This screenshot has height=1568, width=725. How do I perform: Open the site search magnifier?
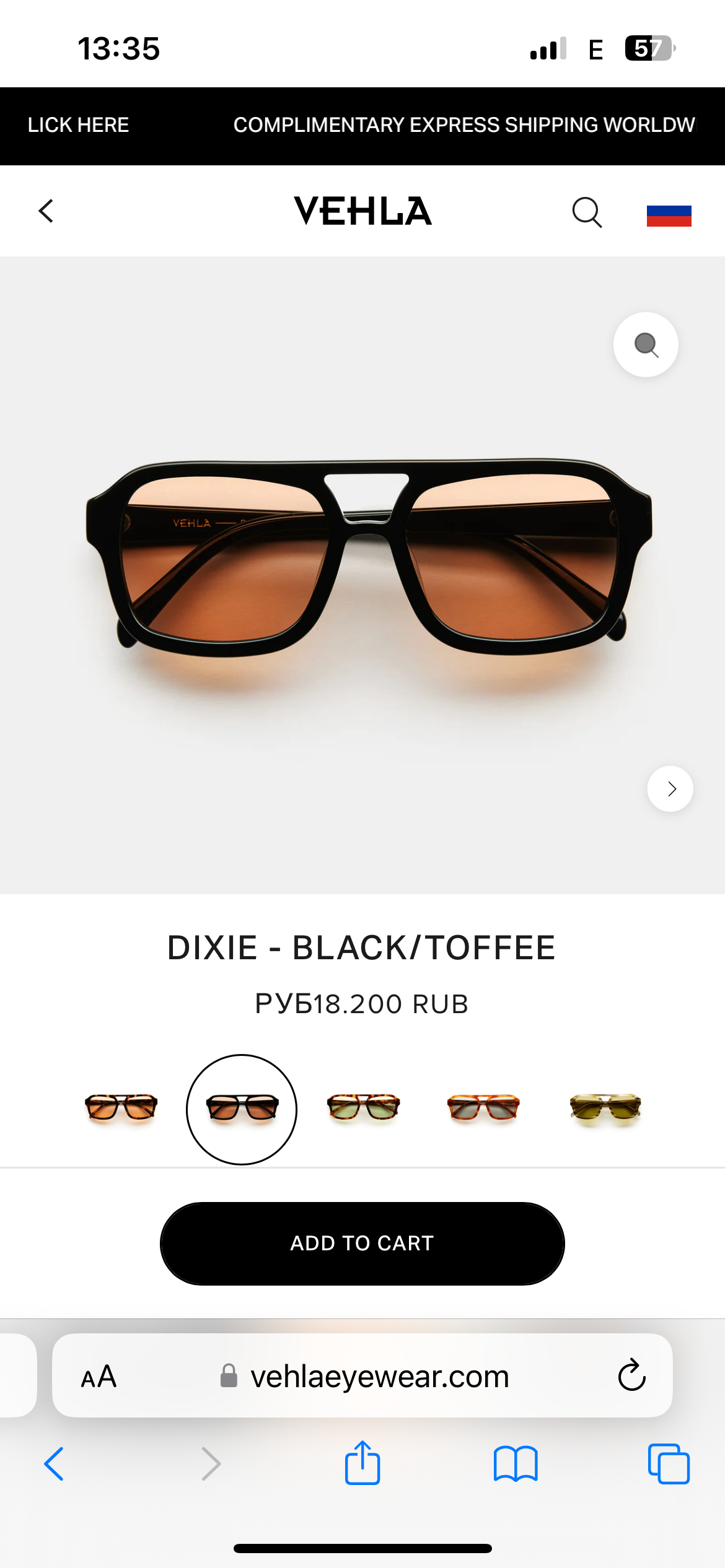point(586,212)
